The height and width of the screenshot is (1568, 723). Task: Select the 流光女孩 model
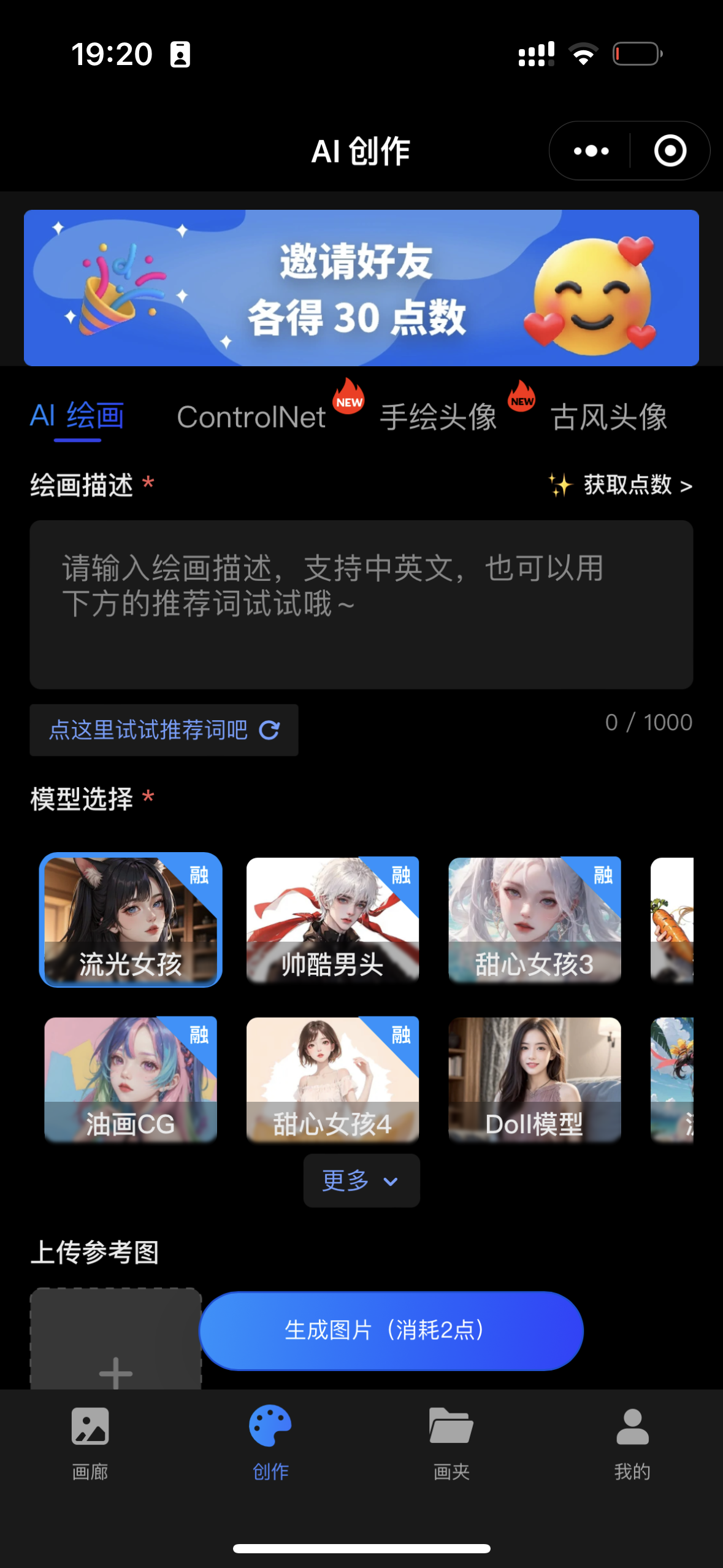pyautogui.click(x=131, y=920)
